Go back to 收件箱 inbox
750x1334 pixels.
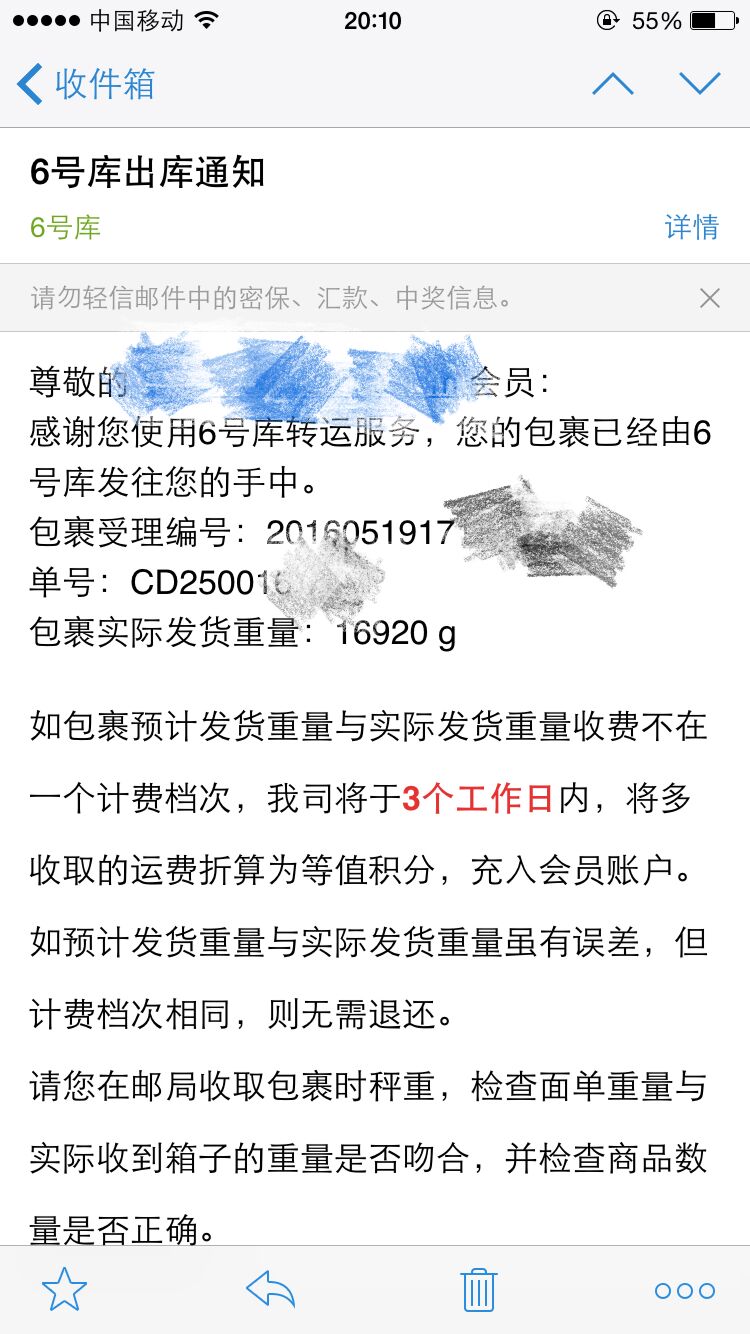pos(87,84)
